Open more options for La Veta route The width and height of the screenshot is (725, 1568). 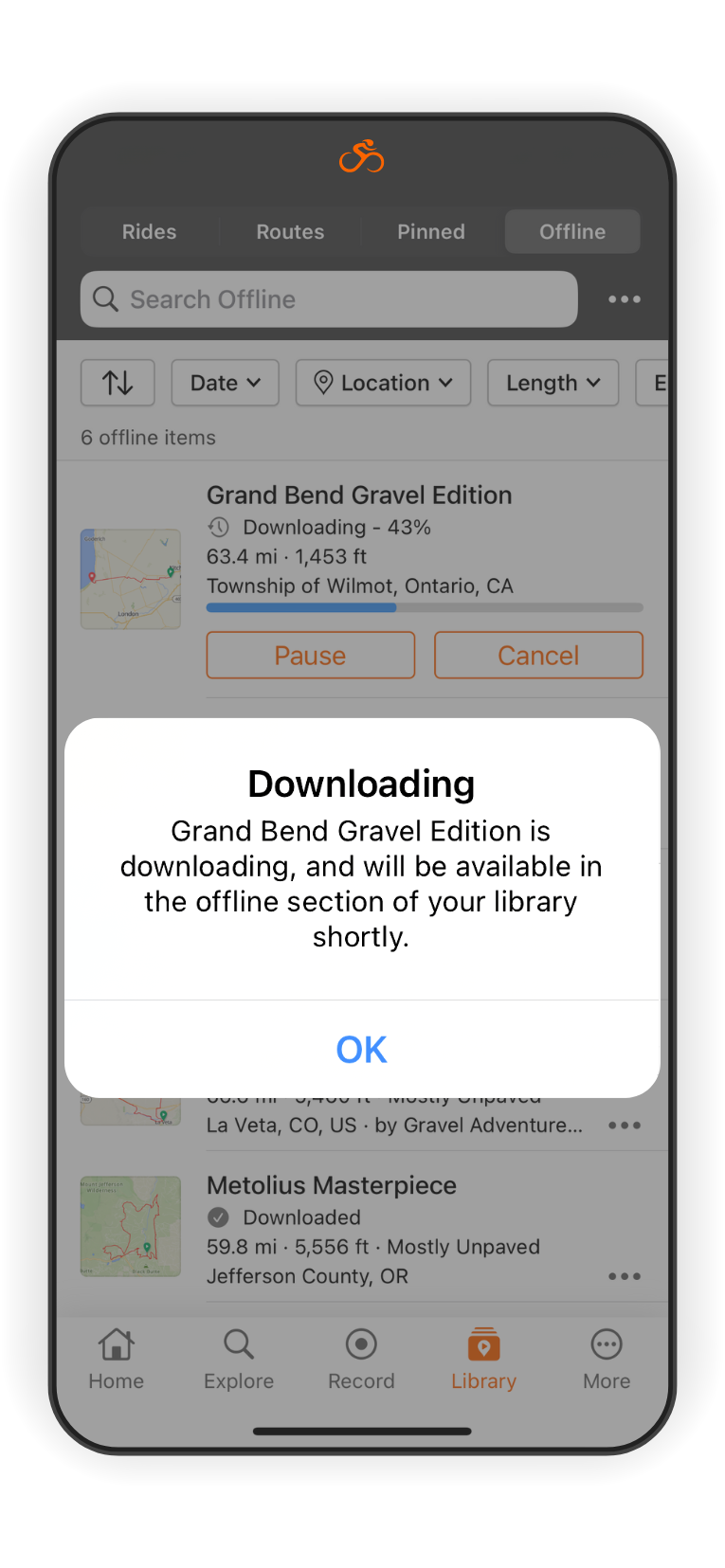point(624,1126)
